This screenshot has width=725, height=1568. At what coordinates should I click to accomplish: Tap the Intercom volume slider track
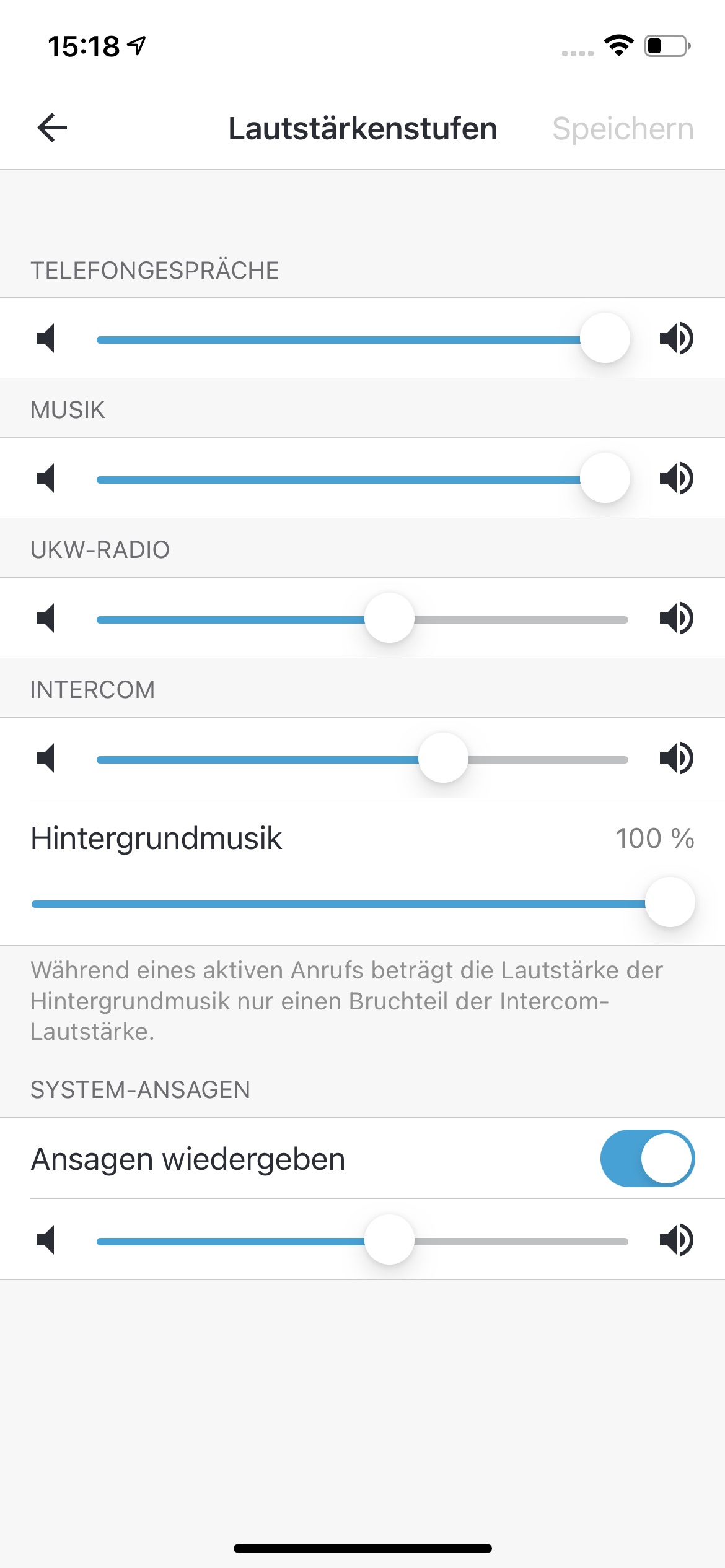(x=362, y=759)
